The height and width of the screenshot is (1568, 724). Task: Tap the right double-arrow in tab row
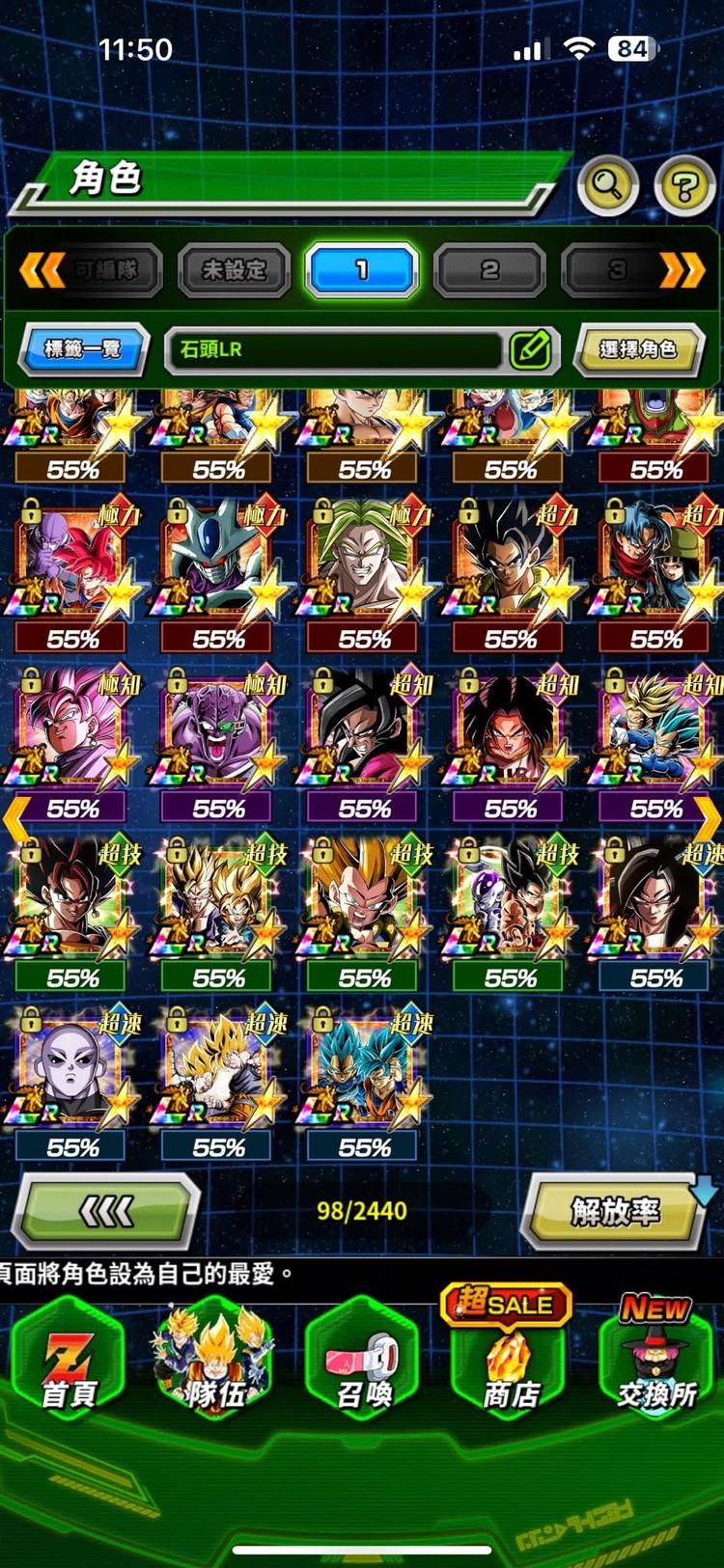[682, 270]
